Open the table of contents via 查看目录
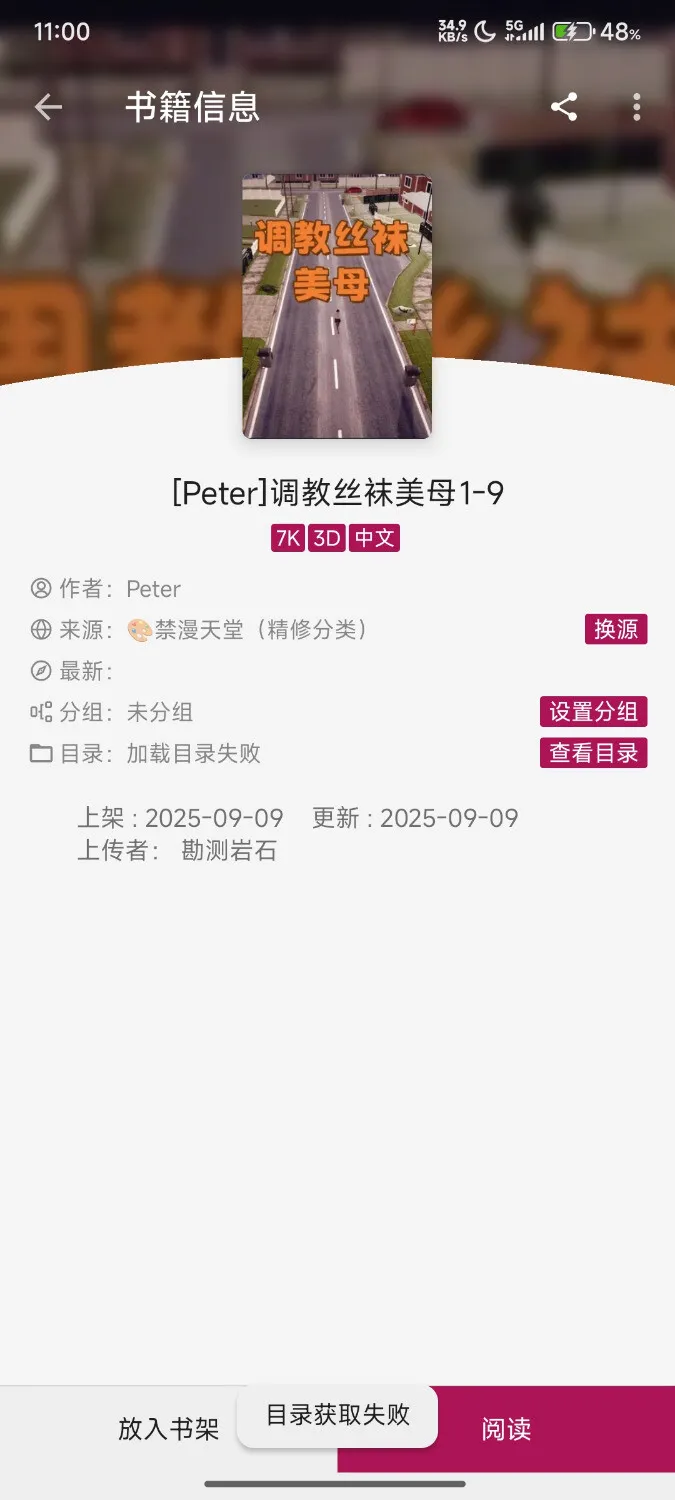Image resolution: width=675 pixels, height=1500 pixels. pyautogui.click(x=593, y=753)
